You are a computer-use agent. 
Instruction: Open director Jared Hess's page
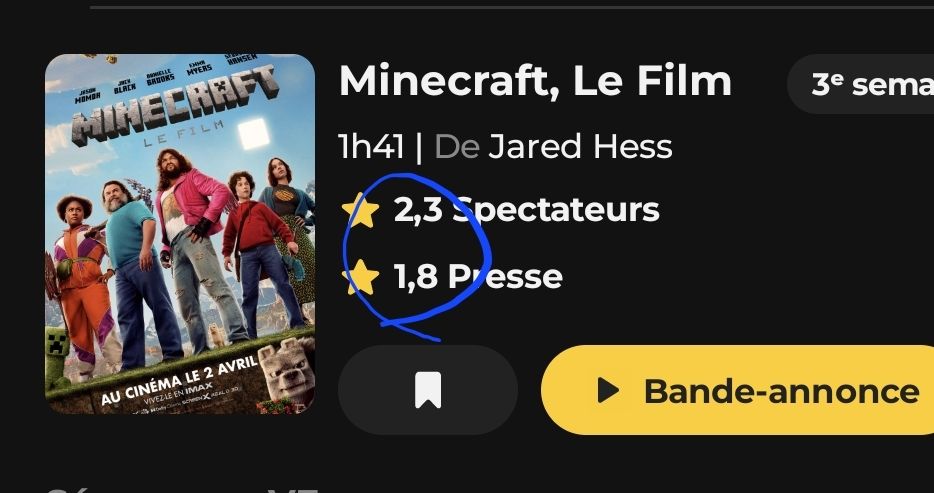[x=580, y=147]
